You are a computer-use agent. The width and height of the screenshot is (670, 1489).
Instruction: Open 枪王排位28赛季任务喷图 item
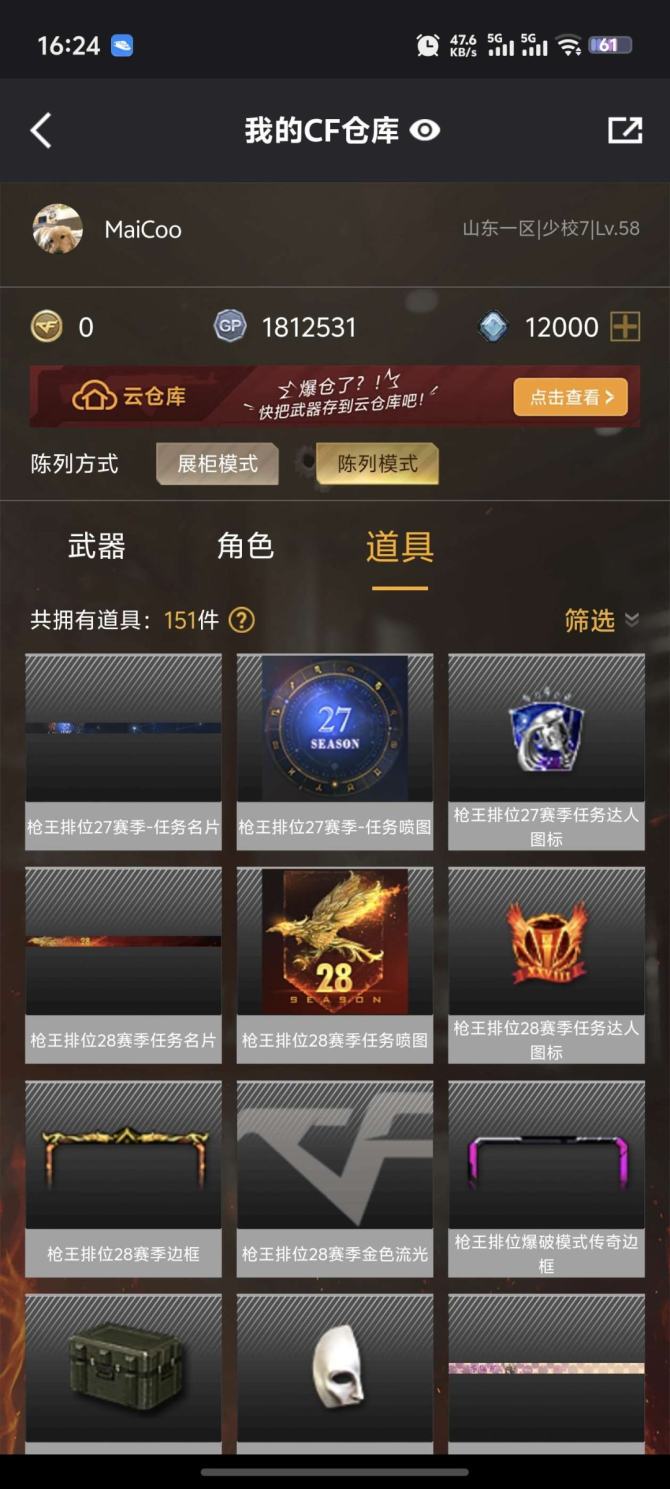(x=334, y=965)
